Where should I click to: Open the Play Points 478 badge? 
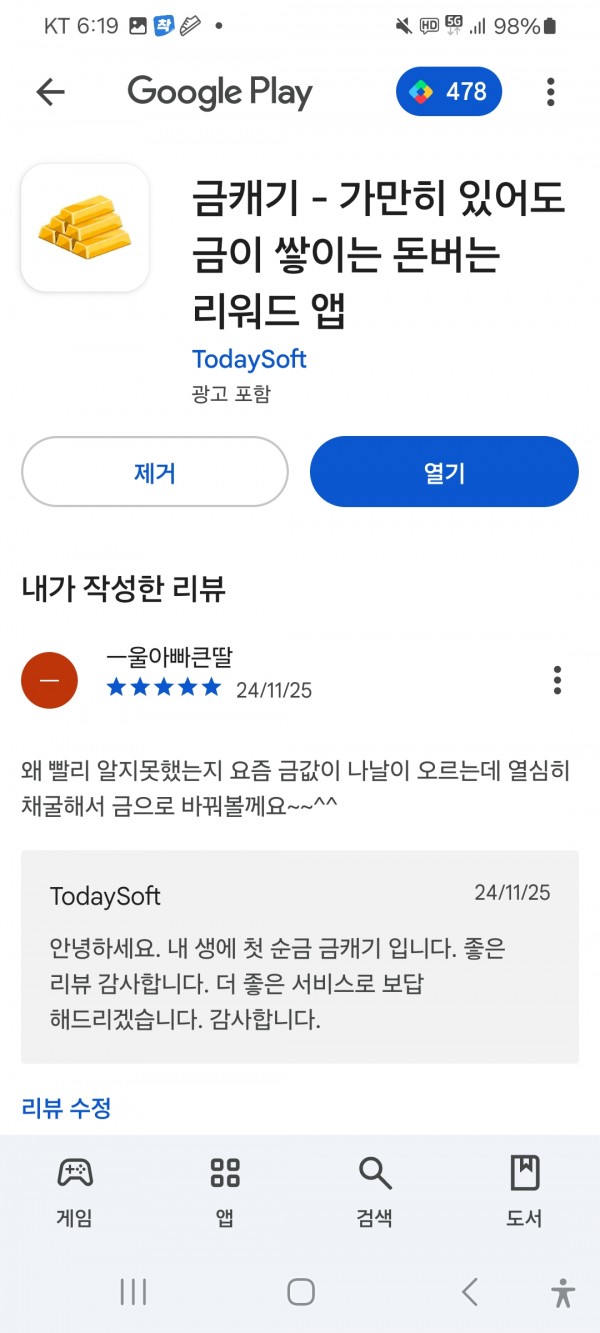tap(449, 93)
